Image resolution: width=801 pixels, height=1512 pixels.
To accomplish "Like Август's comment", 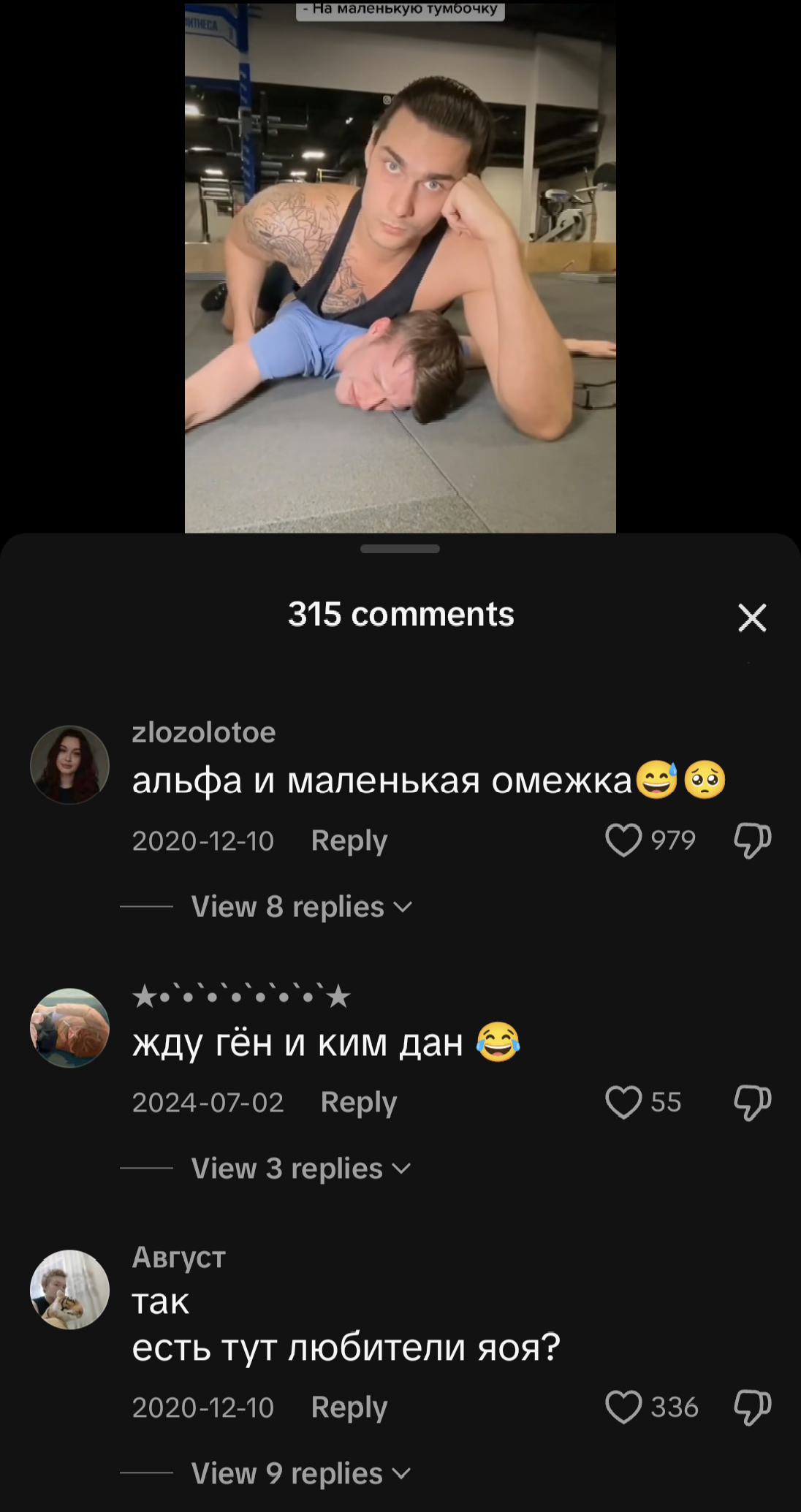I will point(623,1407).
